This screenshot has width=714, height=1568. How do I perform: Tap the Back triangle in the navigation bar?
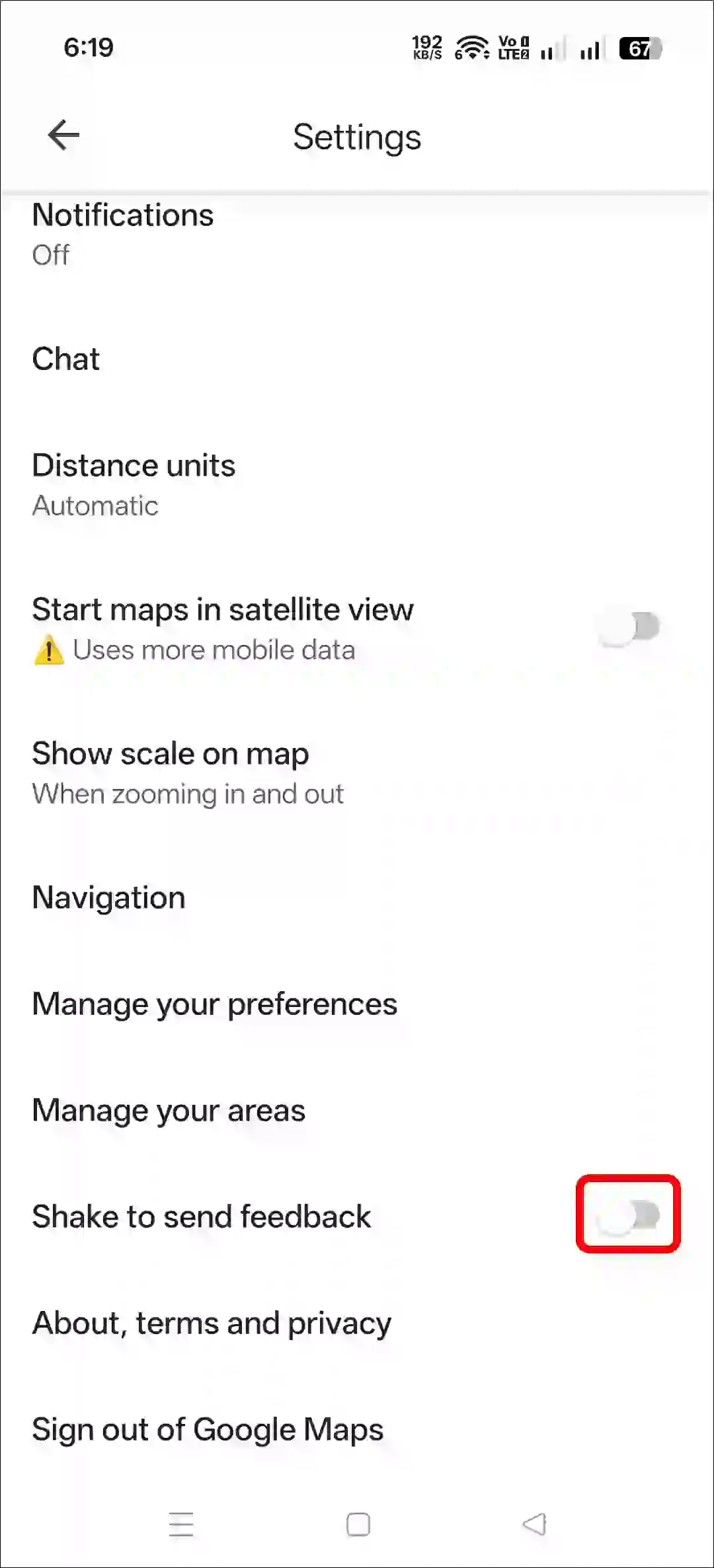533,1523
